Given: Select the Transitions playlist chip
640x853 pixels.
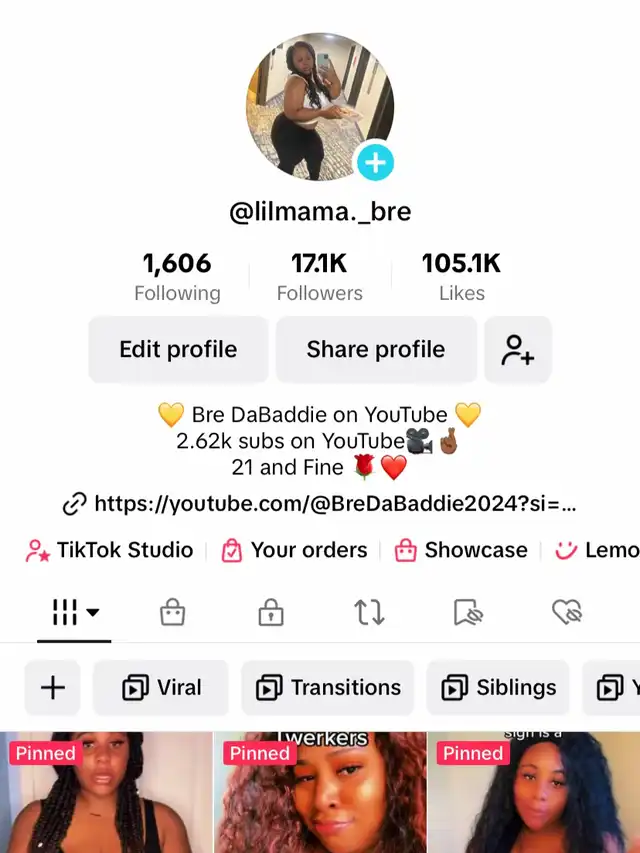Looking at the screenshot, I should point(328,687).
